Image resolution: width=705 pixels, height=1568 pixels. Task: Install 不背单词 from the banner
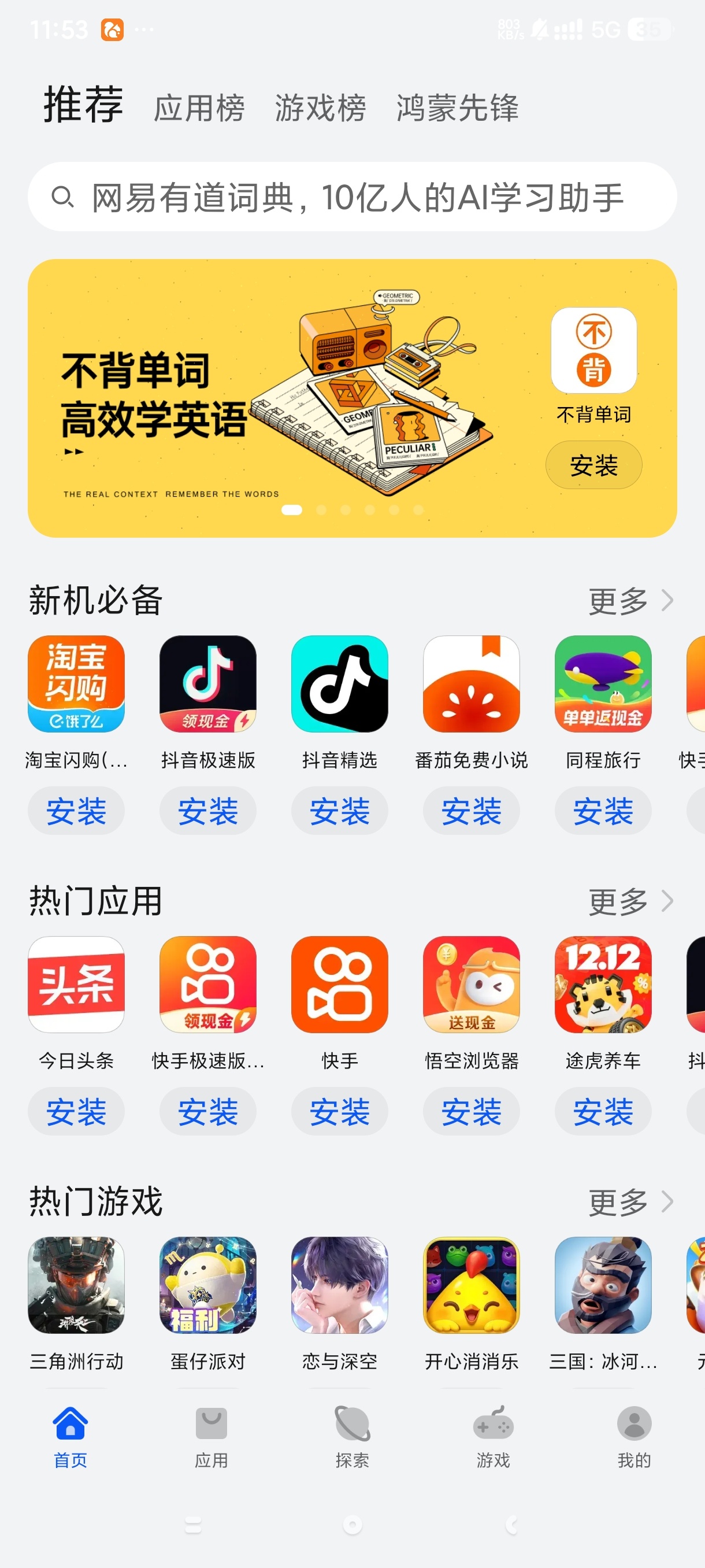pyautogui.click(x=593, y=465)
